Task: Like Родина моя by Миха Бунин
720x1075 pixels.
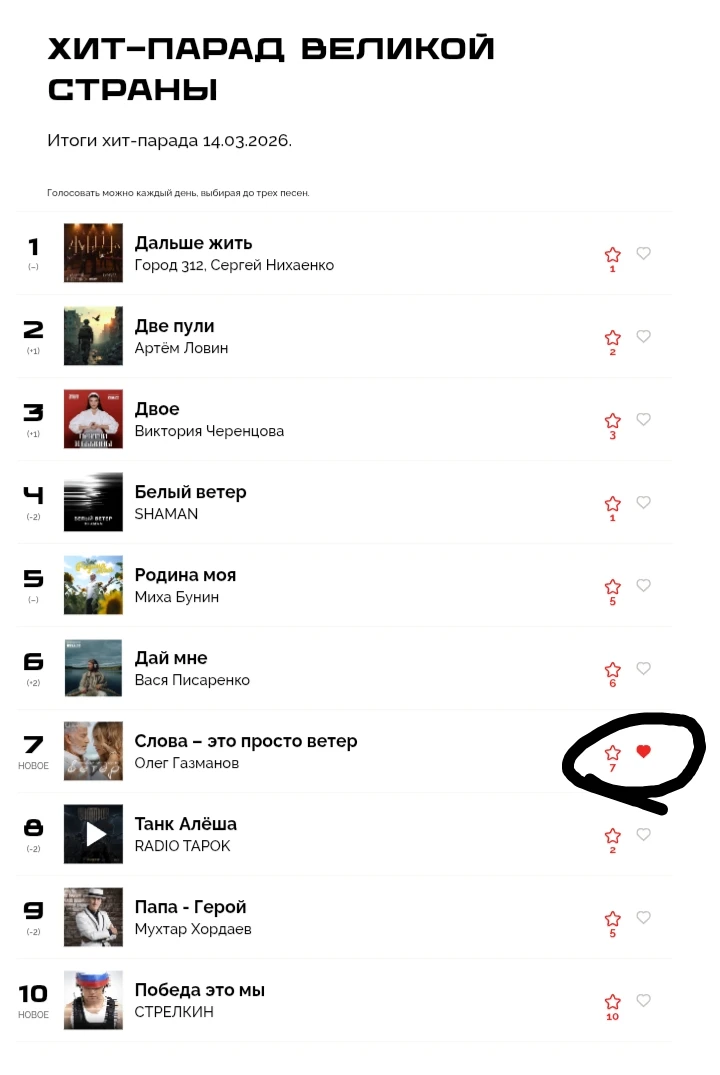Action: [643, 585]
